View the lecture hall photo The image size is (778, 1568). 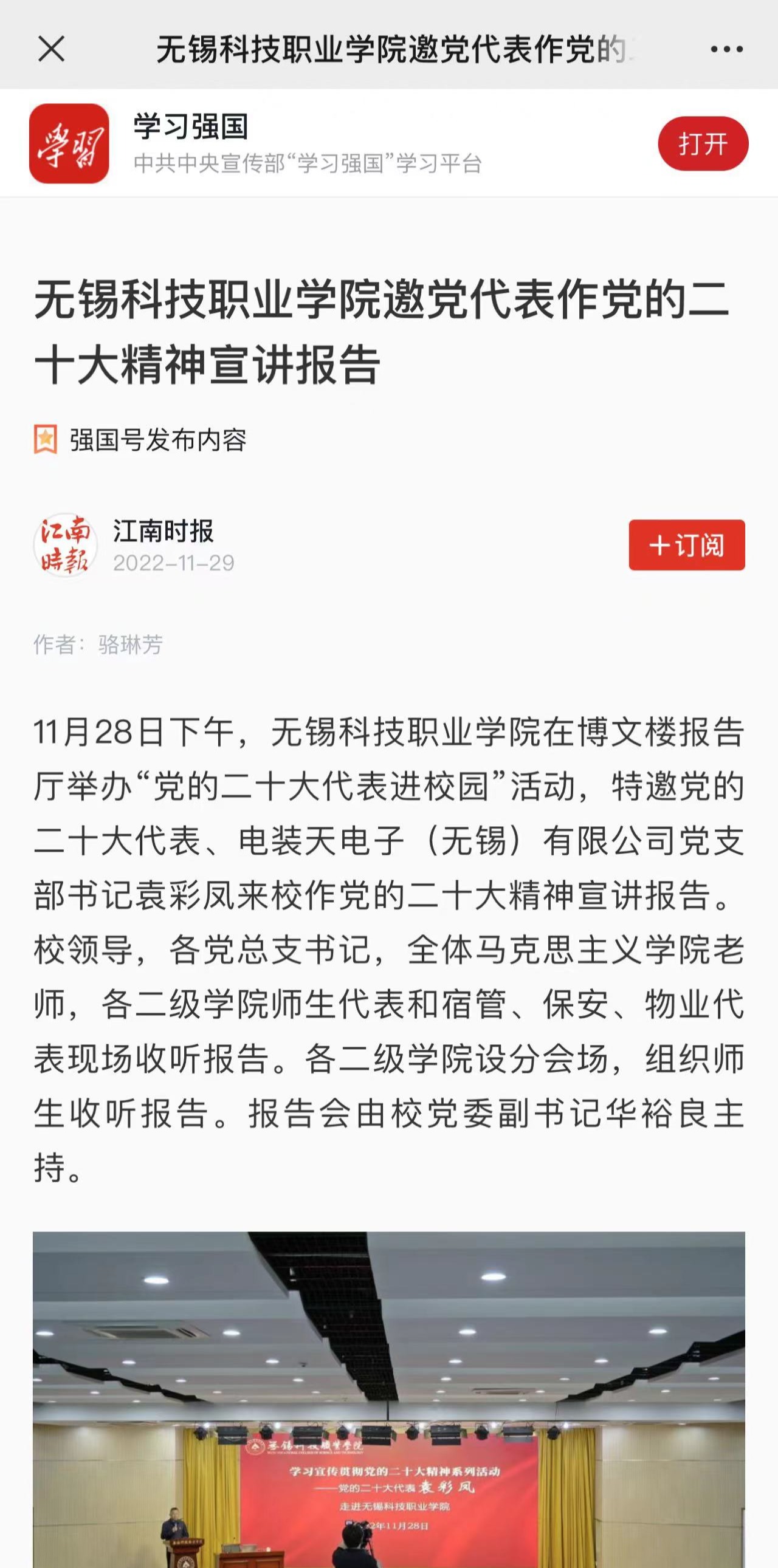click(x=389, y=1400)
